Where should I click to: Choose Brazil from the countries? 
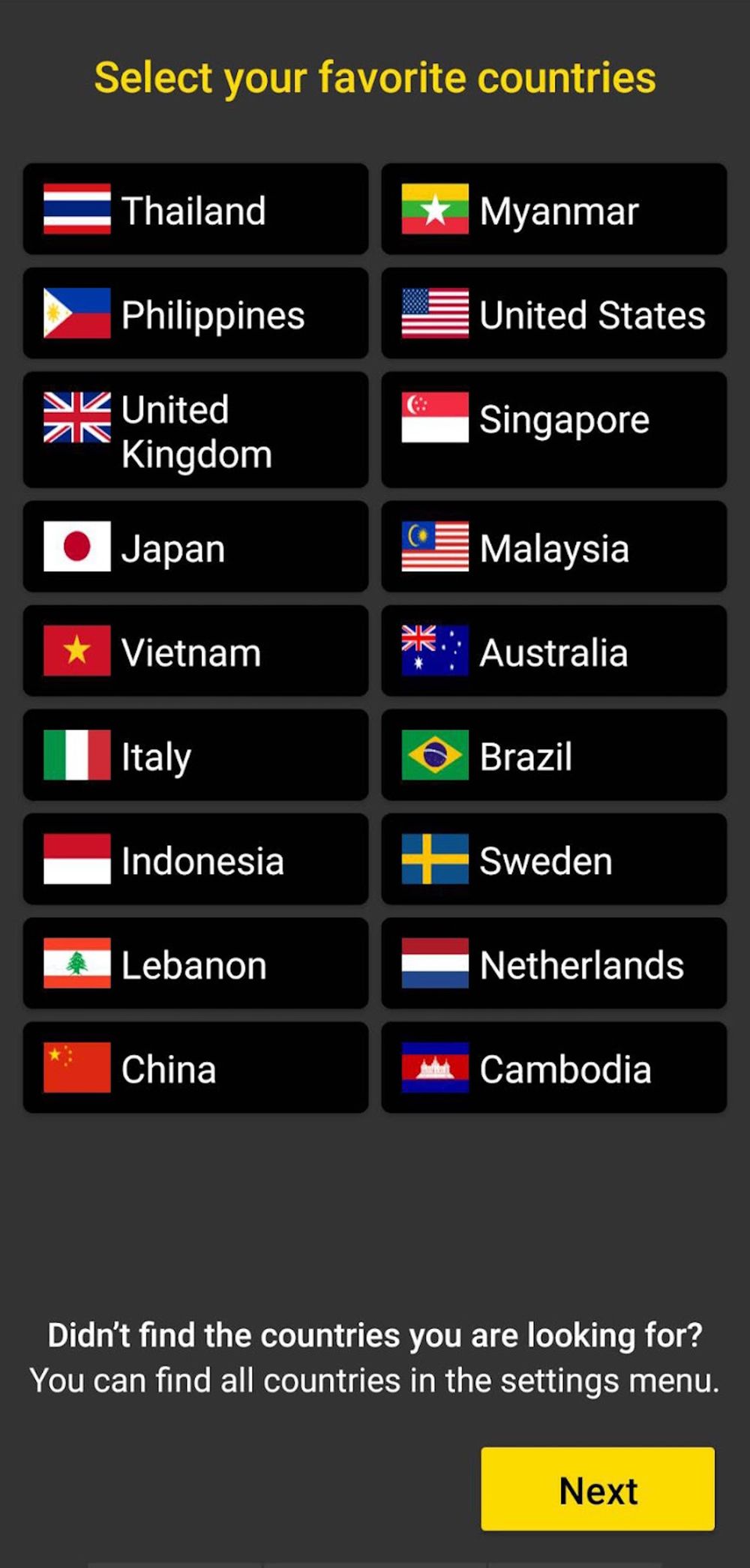[x=553, y=755]
